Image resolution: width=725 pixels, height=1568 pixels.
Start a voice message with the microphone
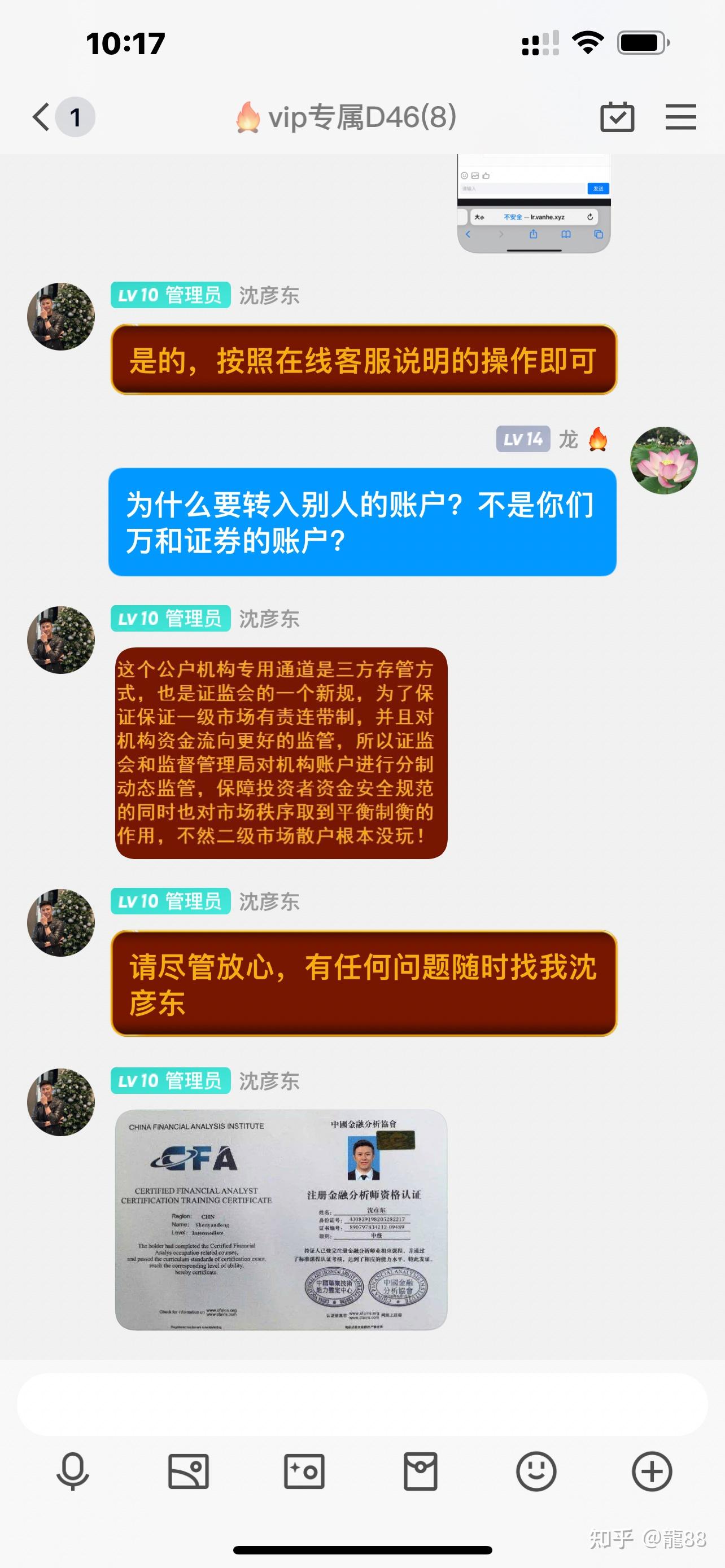click(x=72, y=1472)
